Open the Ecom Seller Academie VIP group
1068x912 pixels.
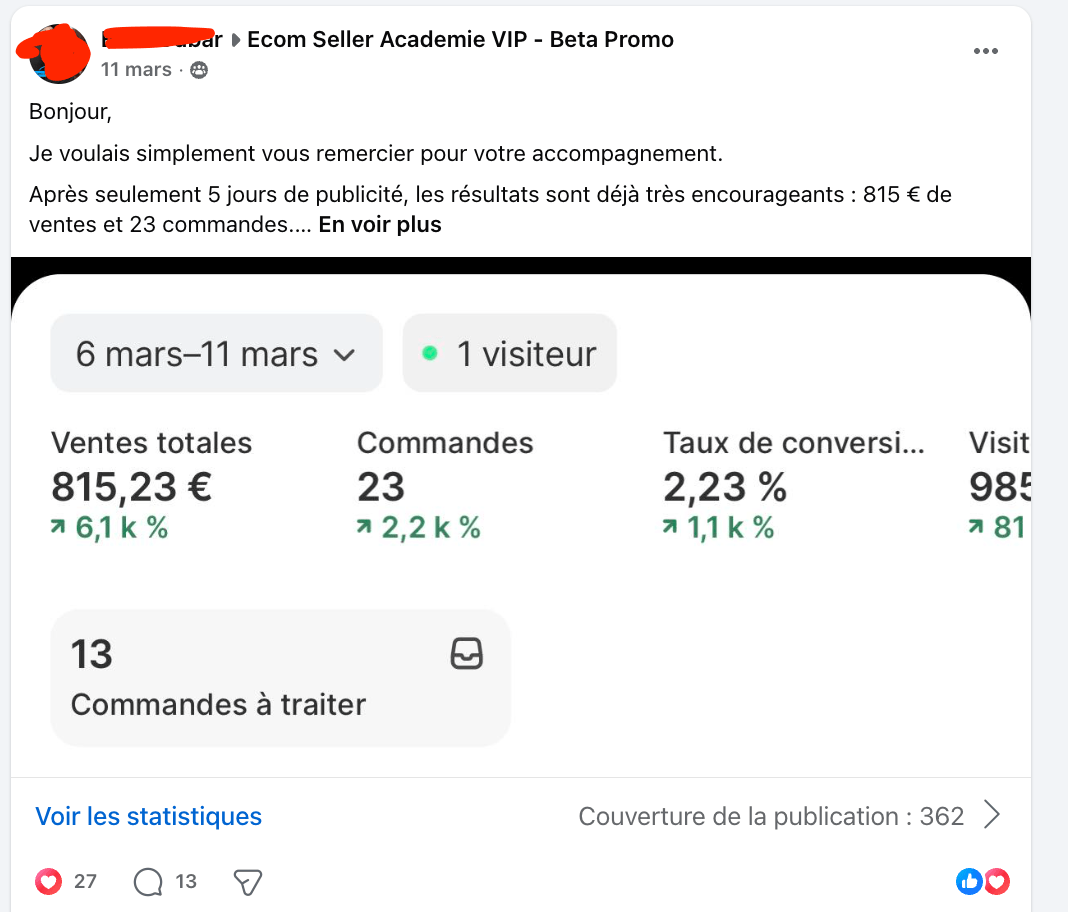click(x=460, y=39)
